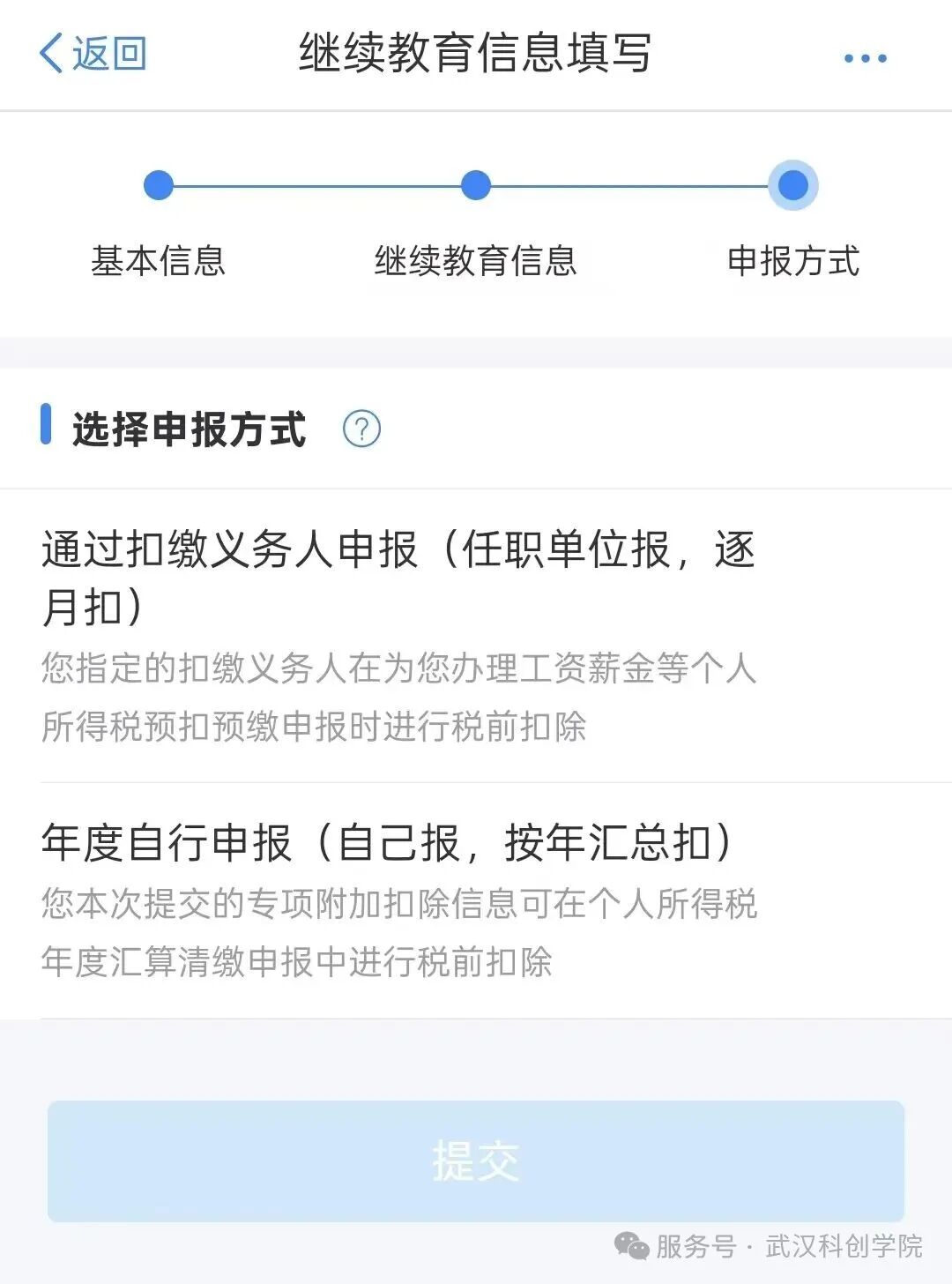952x1284 pixels.
Task: Tap the highlighted 申报方式 step dot
Action: pyautogui.click(x=792, y=185)
